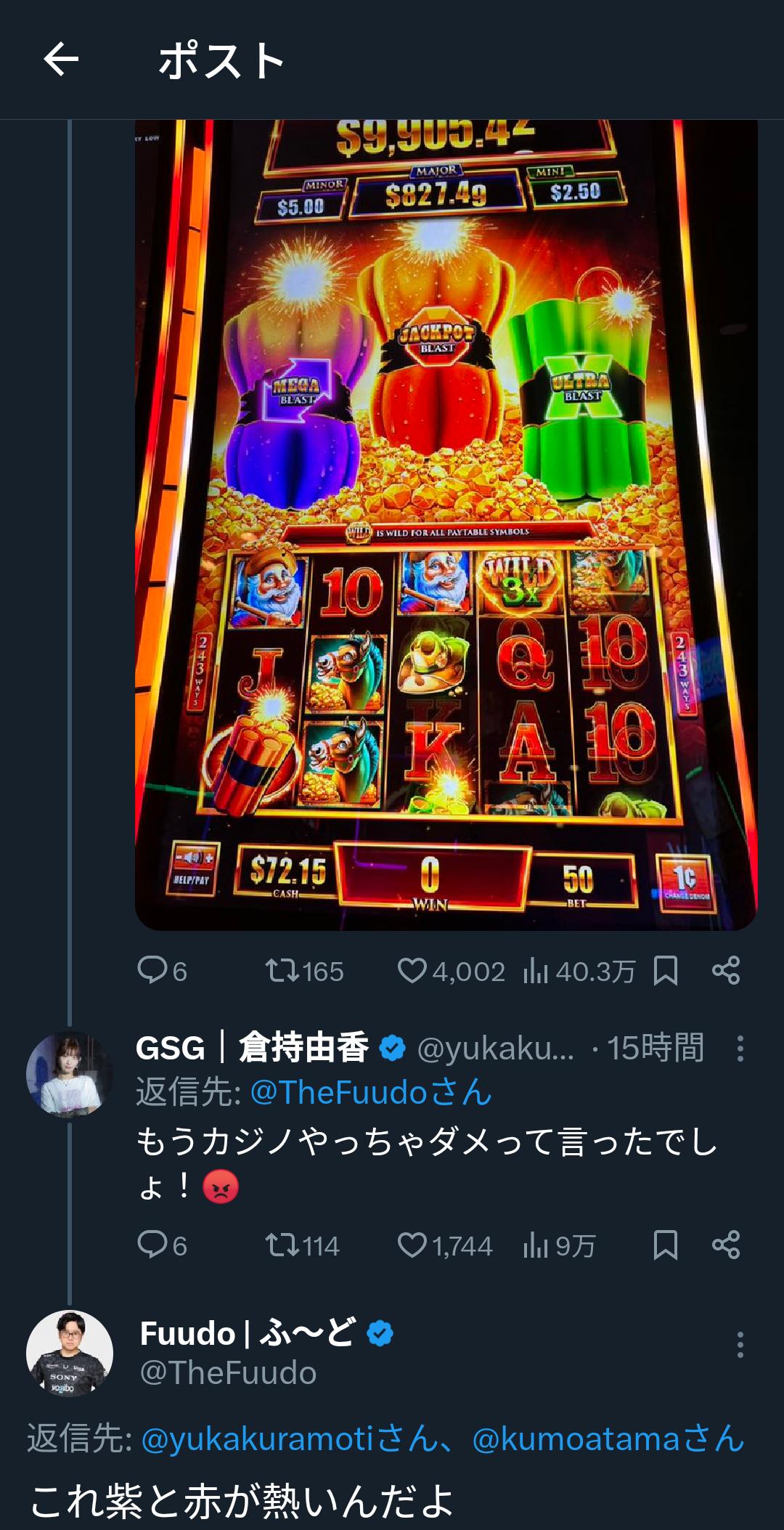Screen dimensions: 784x1530
Task: Bookmark the slot machine photo post
Action: click(665, 970)
